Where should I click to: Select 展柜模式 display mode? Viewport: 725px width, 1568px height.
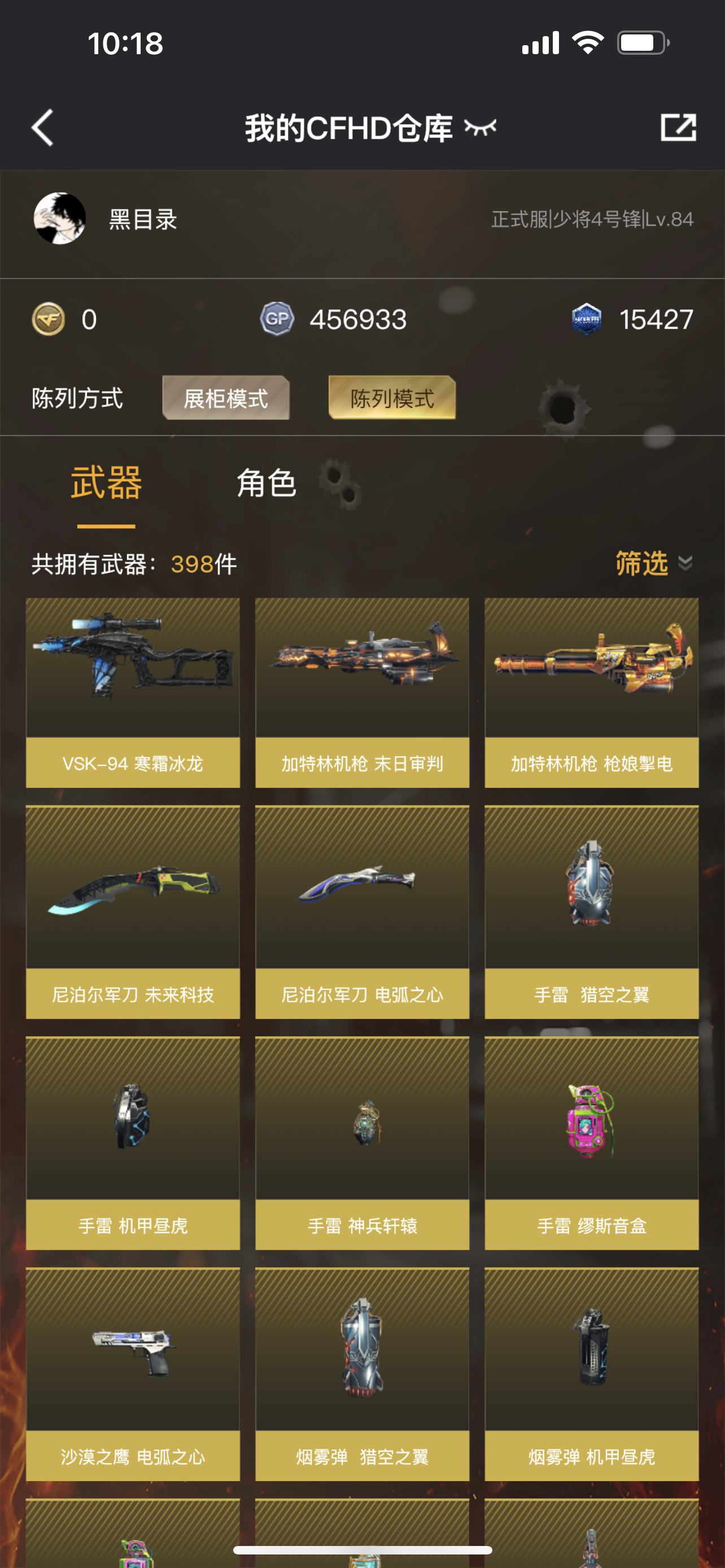(226, 398)
